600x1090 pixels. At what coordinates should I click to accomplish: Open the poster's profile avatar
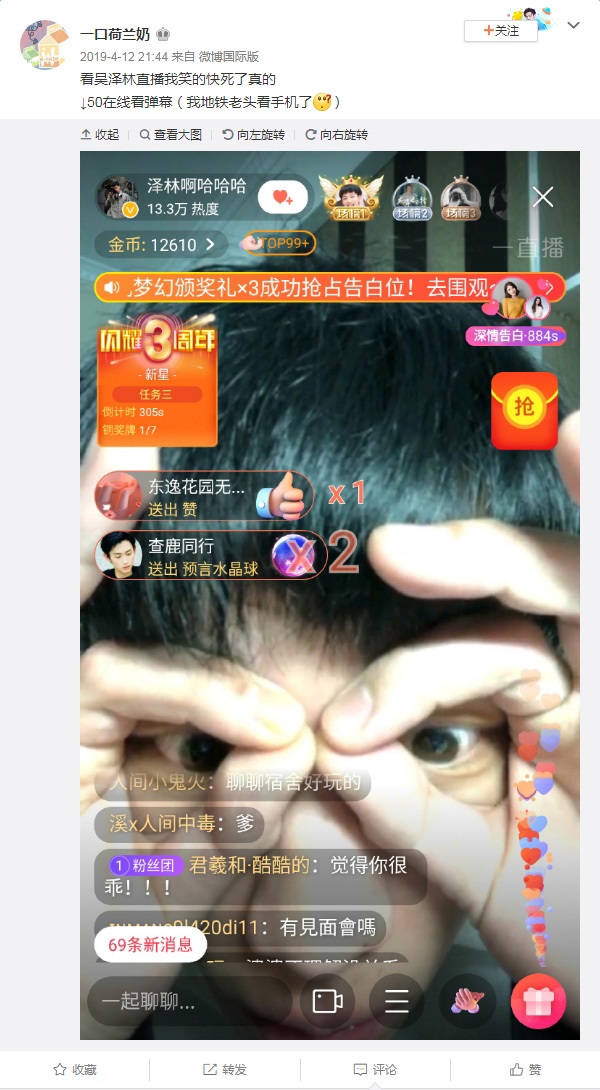(44, 45)
